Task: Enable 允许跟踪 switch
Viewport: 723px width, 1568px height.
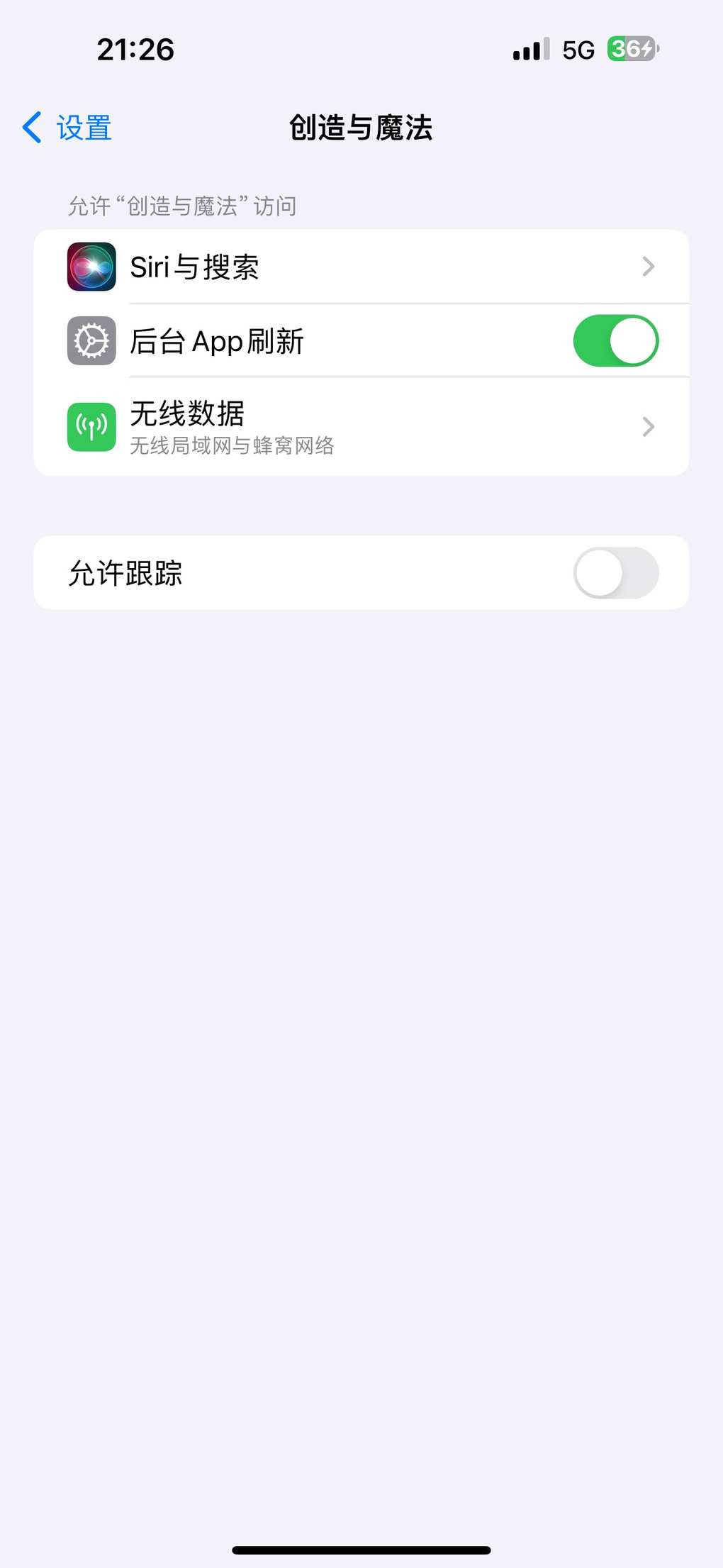Action: pyautogui.click(x=615, y=573)
